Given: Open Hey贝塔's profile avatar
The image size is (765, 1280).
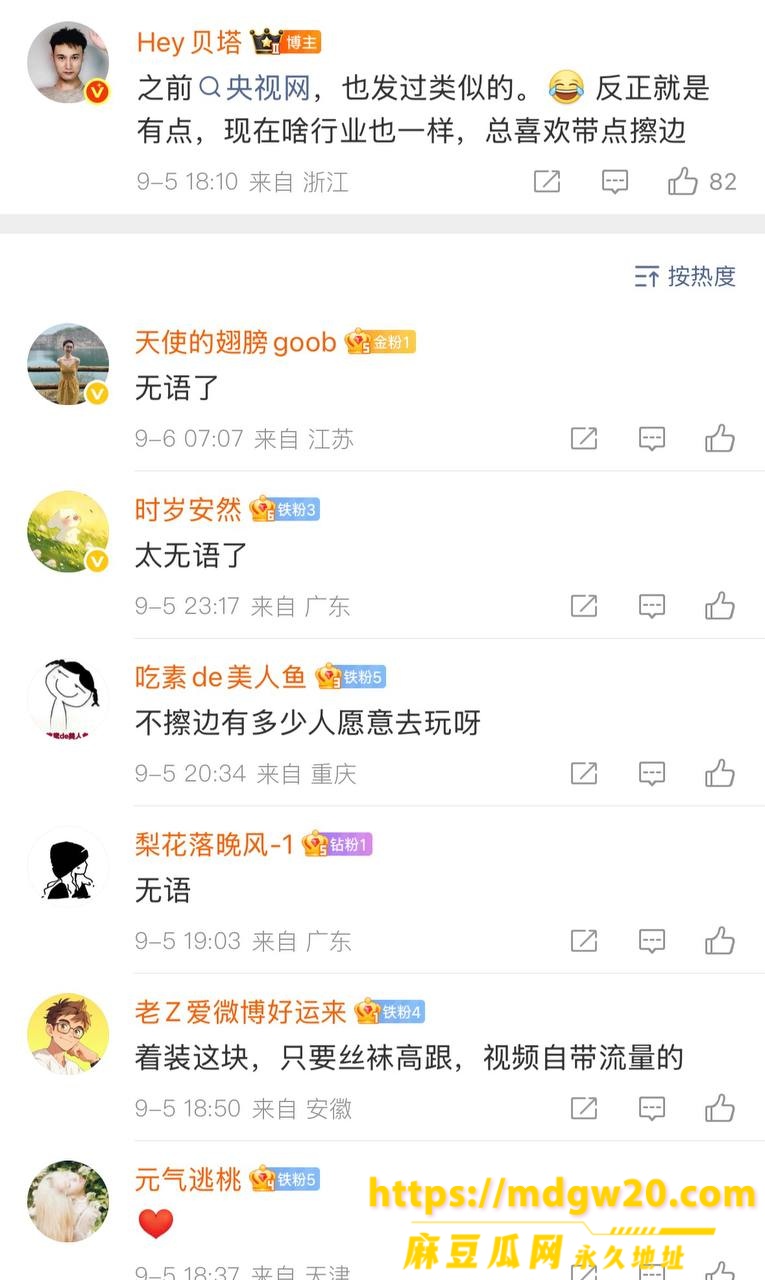Looking at the screenshot, I should point(68,63).
